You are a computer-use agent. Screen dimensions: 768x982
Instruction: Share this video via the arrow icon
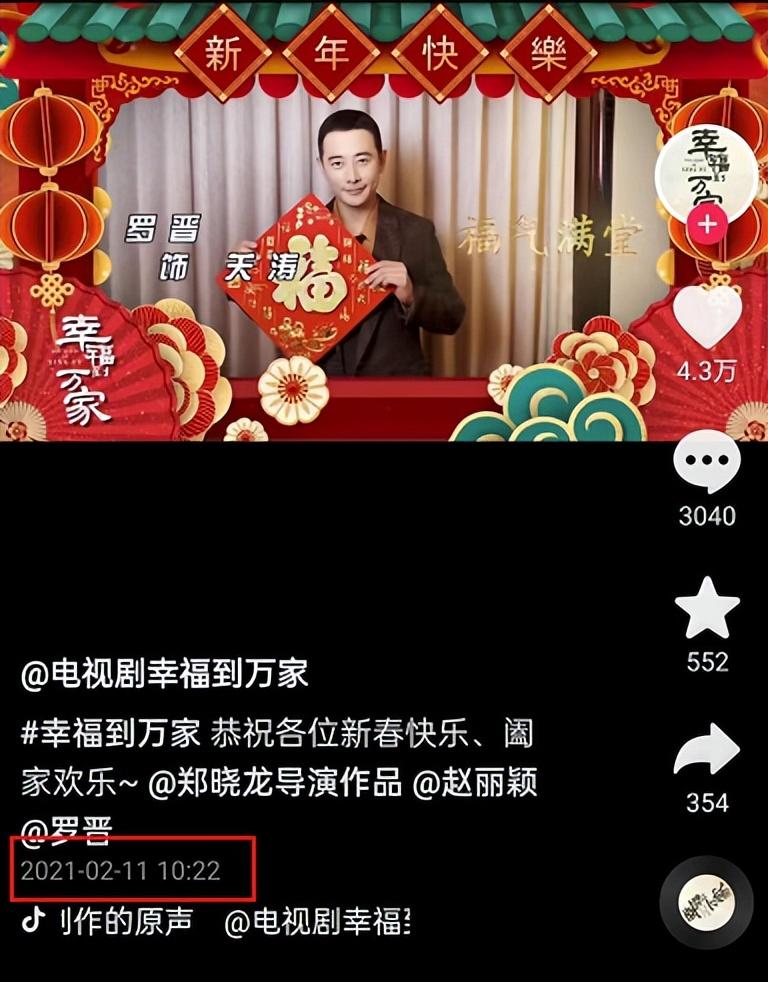707,750
